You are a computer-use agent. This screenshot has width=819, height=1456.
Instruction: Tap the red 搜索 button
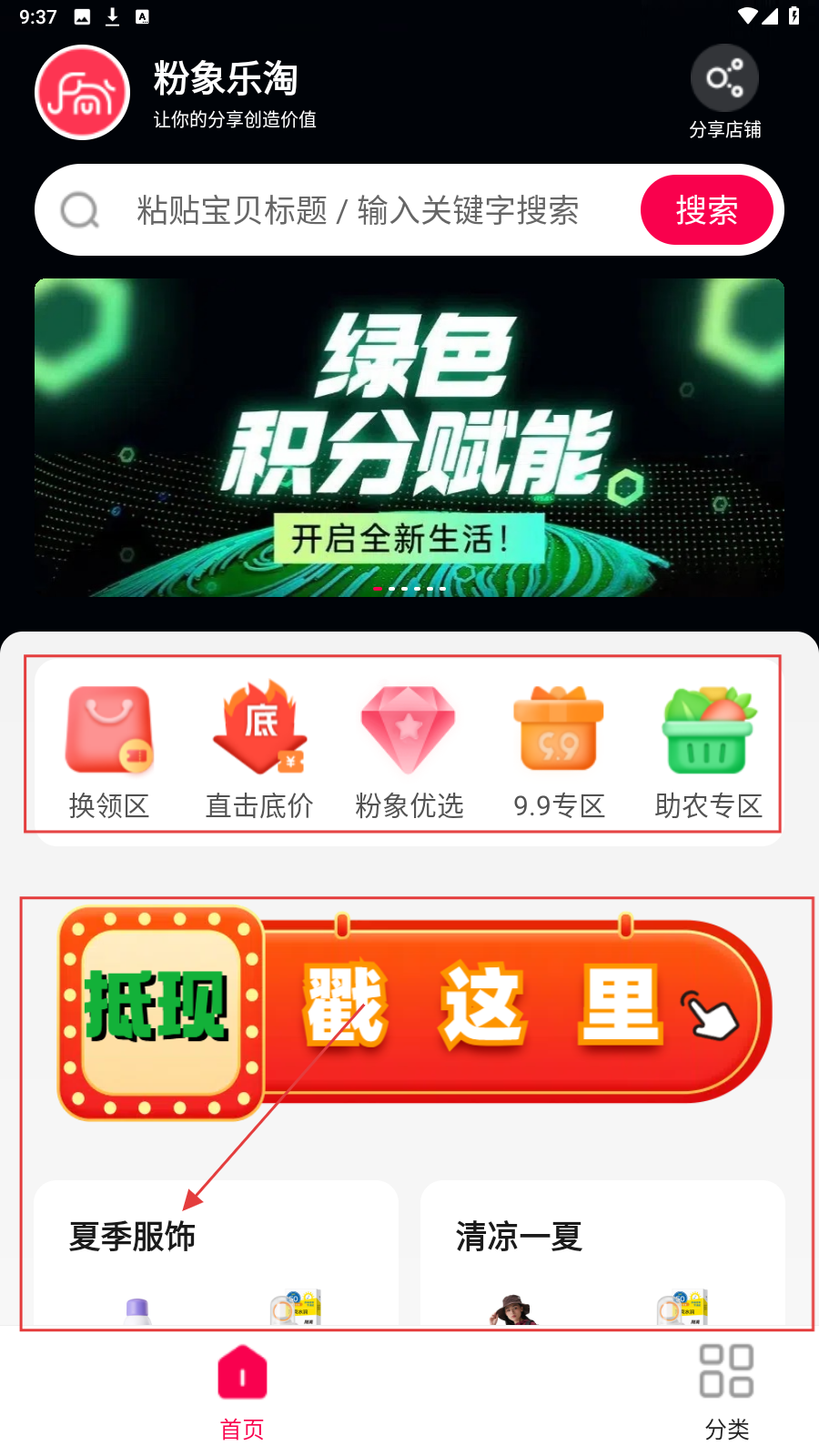(x=706, y=210)
